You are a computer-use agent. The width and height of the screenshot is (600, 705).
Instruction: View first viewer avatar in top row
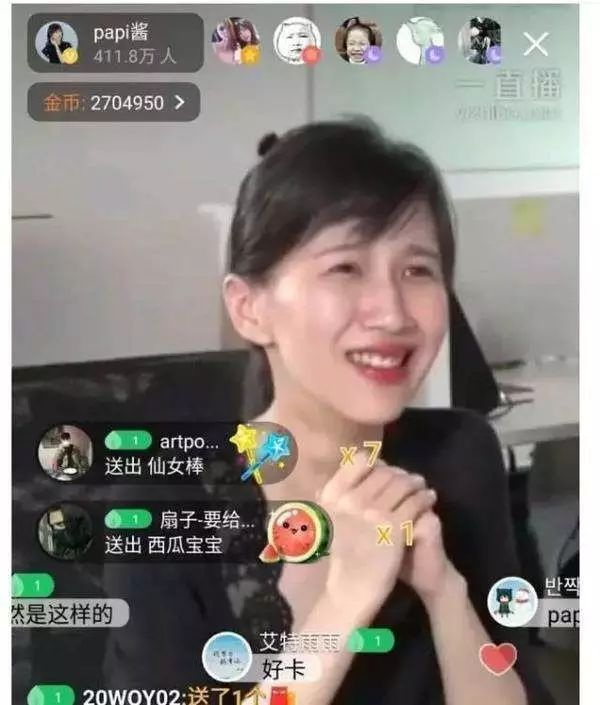click(x=235, y=41)
